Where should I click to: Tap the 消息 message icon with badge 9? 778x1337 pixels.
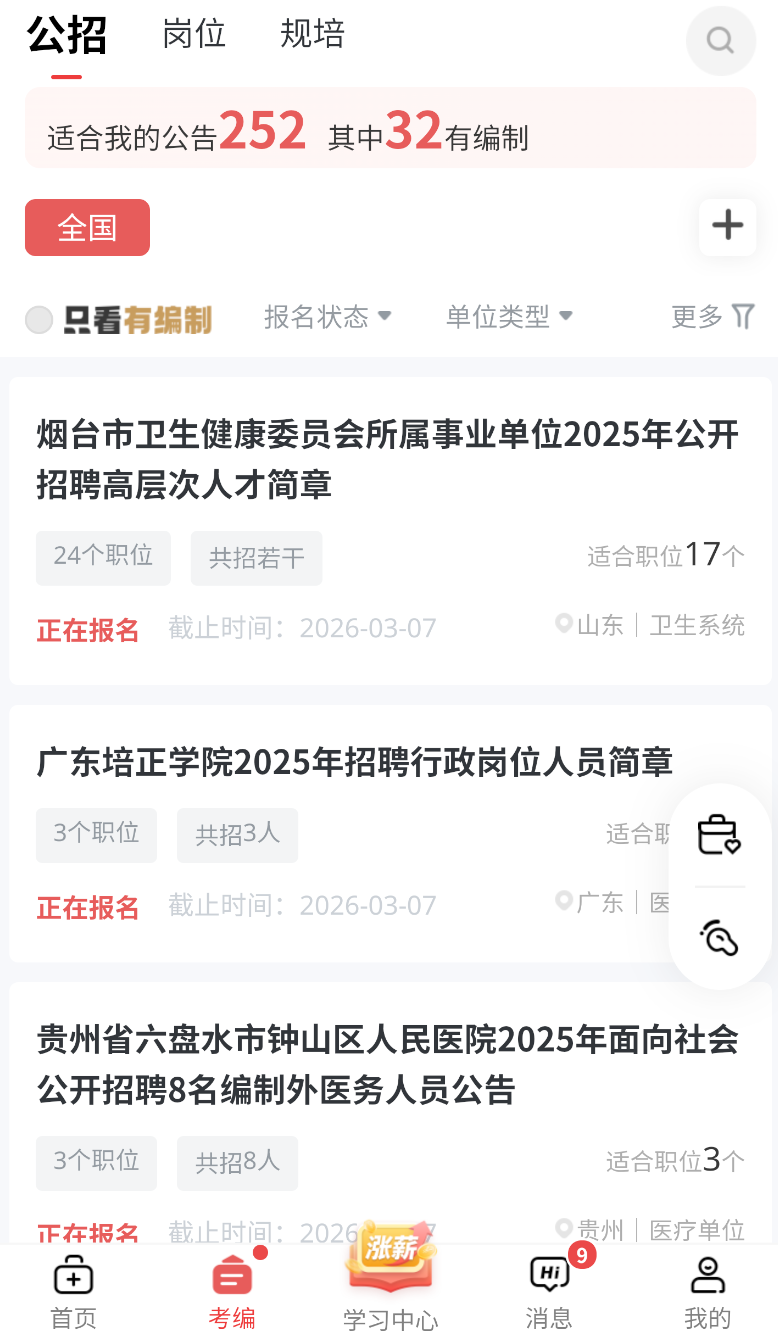[548, 1275]
